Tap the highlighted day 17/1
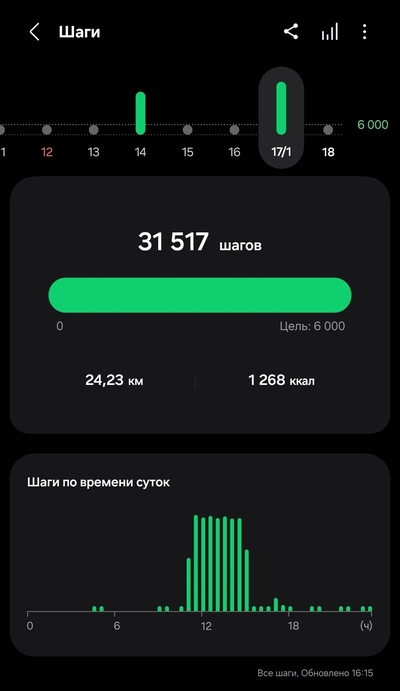The image size is (400, 691). click(x=281, y=118)
